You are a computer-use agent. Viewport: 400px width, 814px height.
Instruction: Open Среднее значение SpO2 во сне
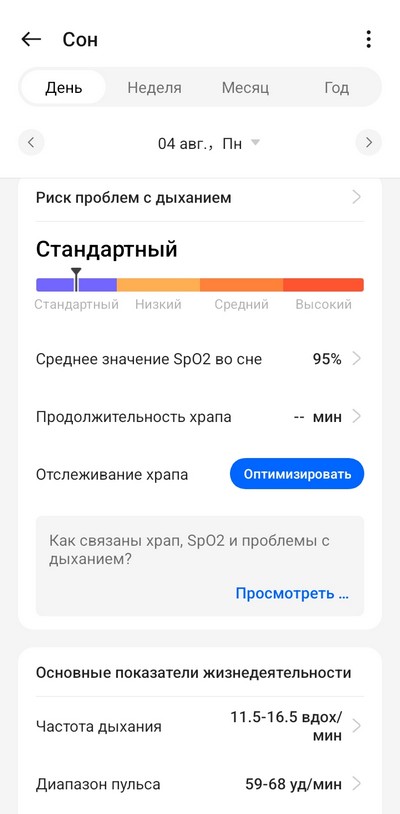pyautogui.click(x=200, y=359)
